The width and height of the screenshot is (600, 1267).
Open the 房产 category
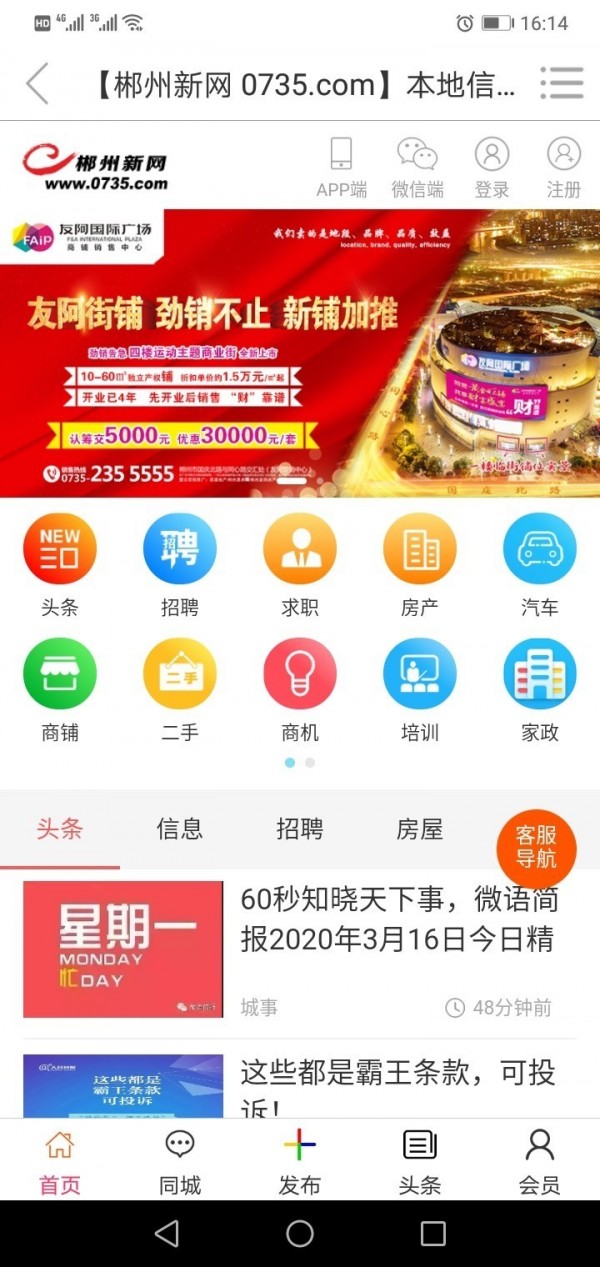pyautogui.click(x=420, y=565)
